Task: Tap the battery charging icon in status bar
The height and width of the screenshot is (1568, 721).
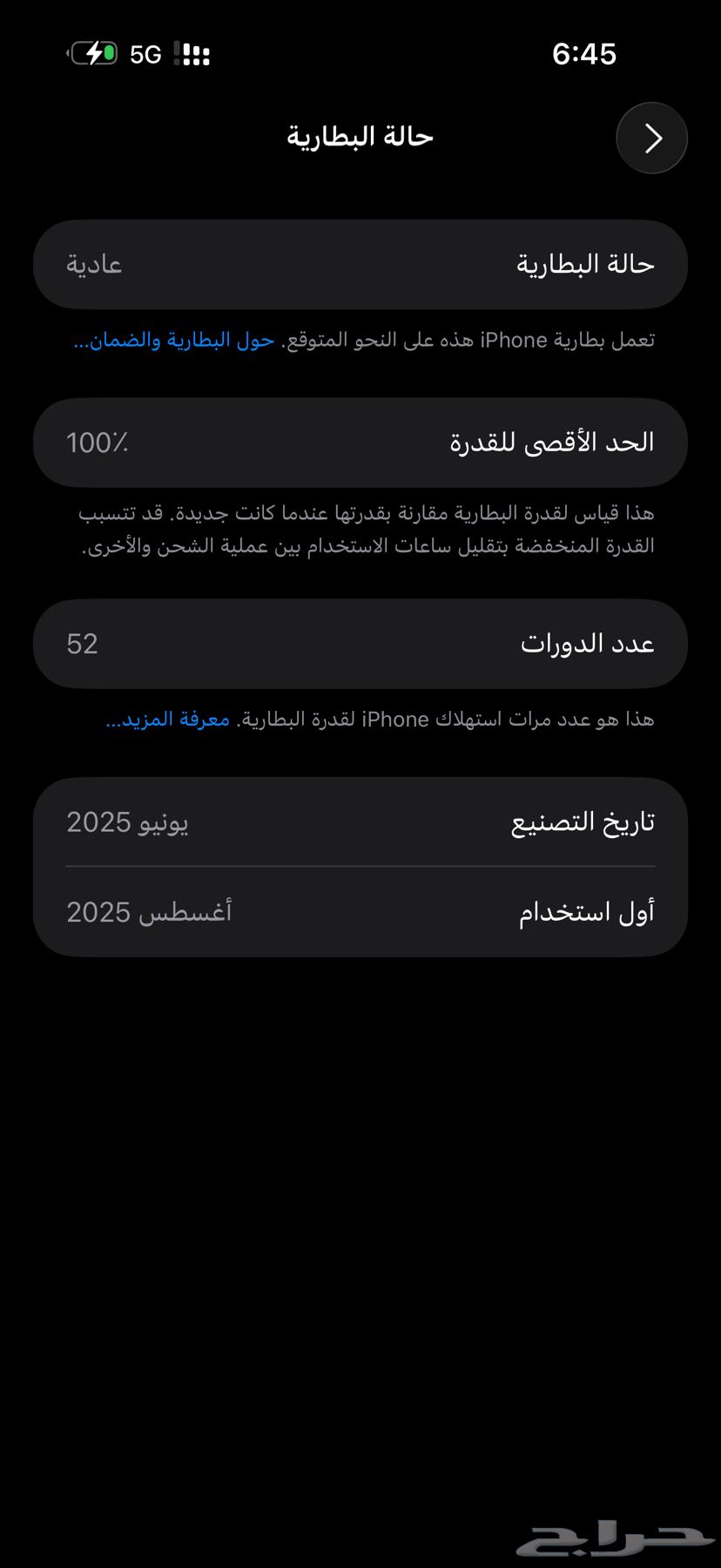Action: coord(91,54)
